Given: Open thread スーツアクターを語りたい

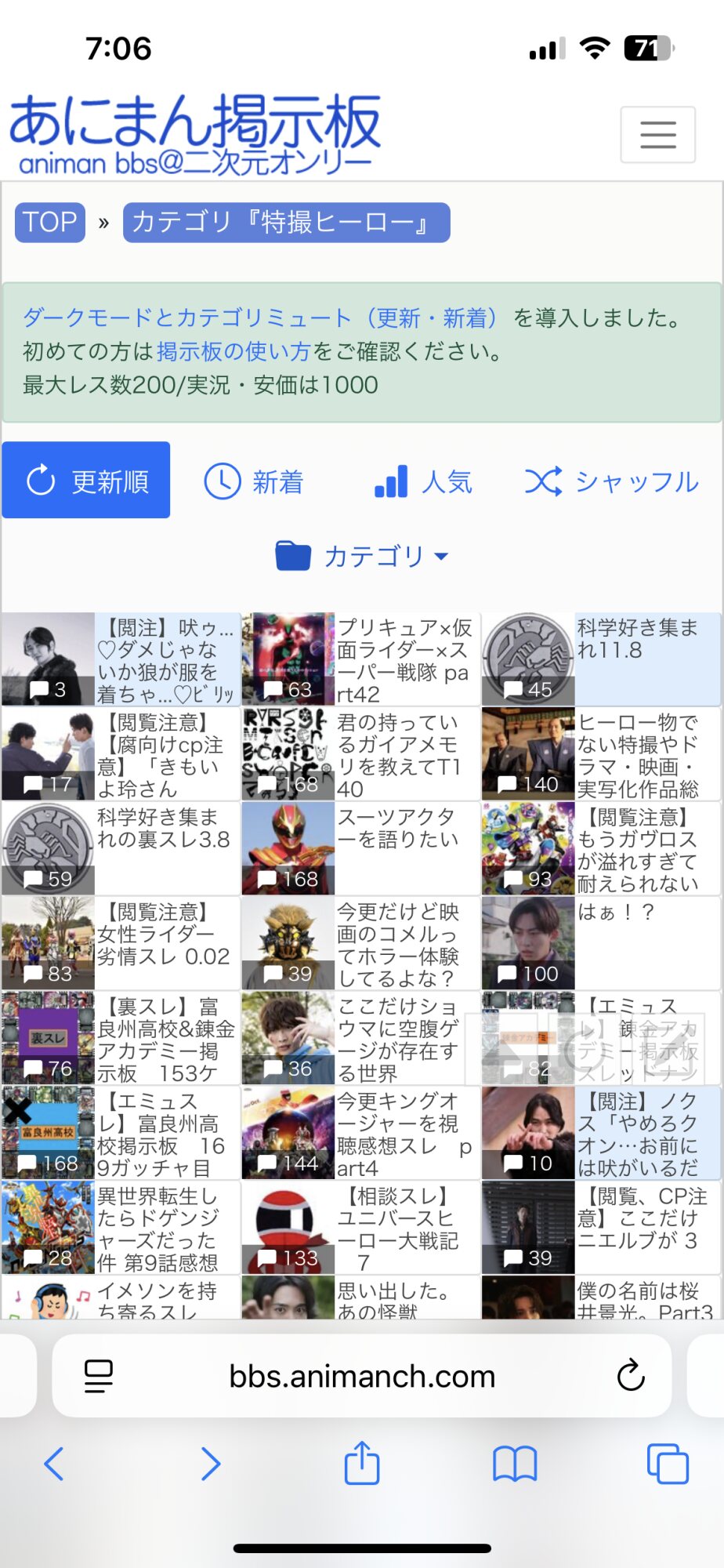Looking at the screenshot, I should [398, 829].
